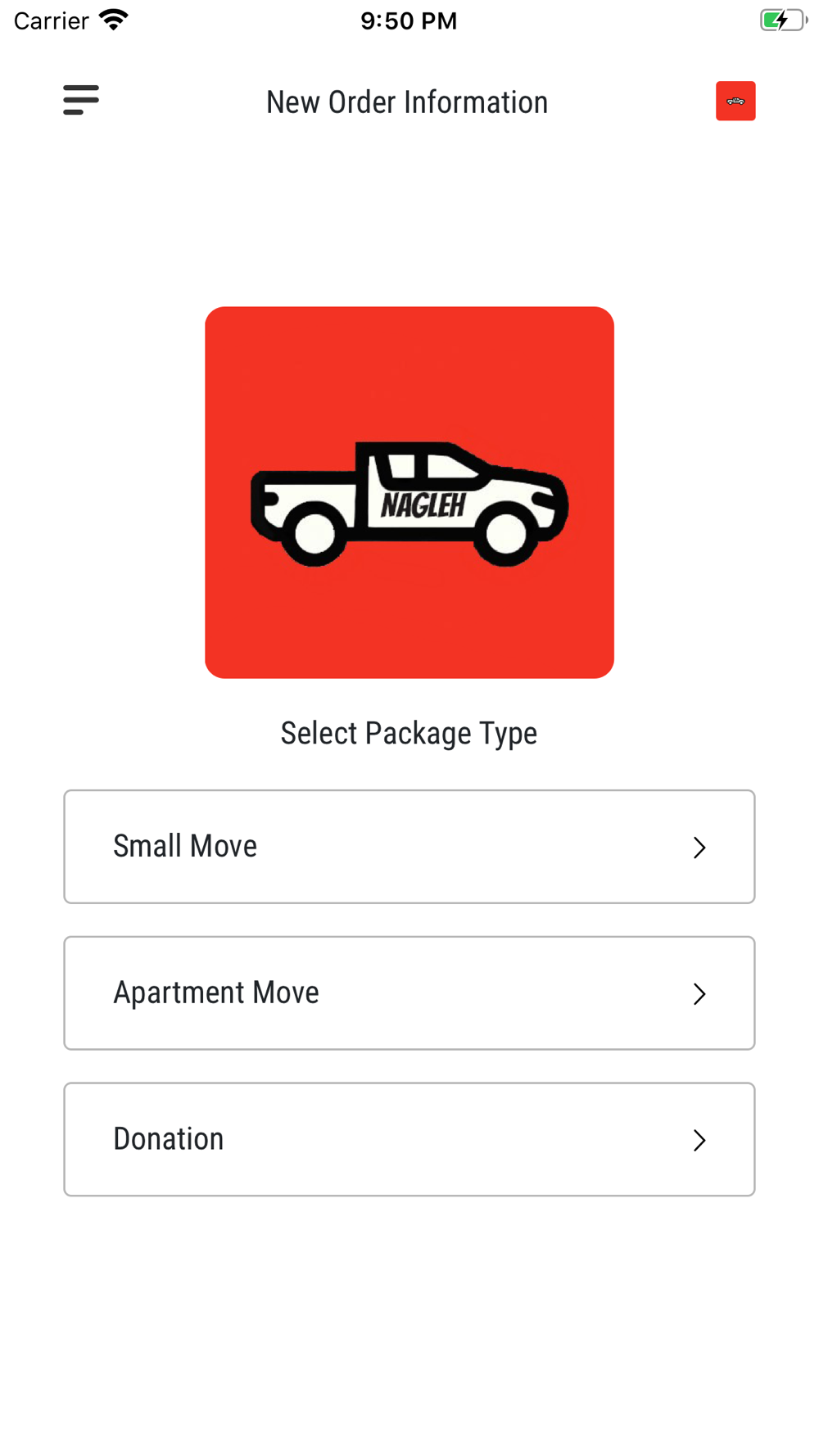819x1456 pixels.
Task: Open the Donation package option
Action: pos(409,1140)
